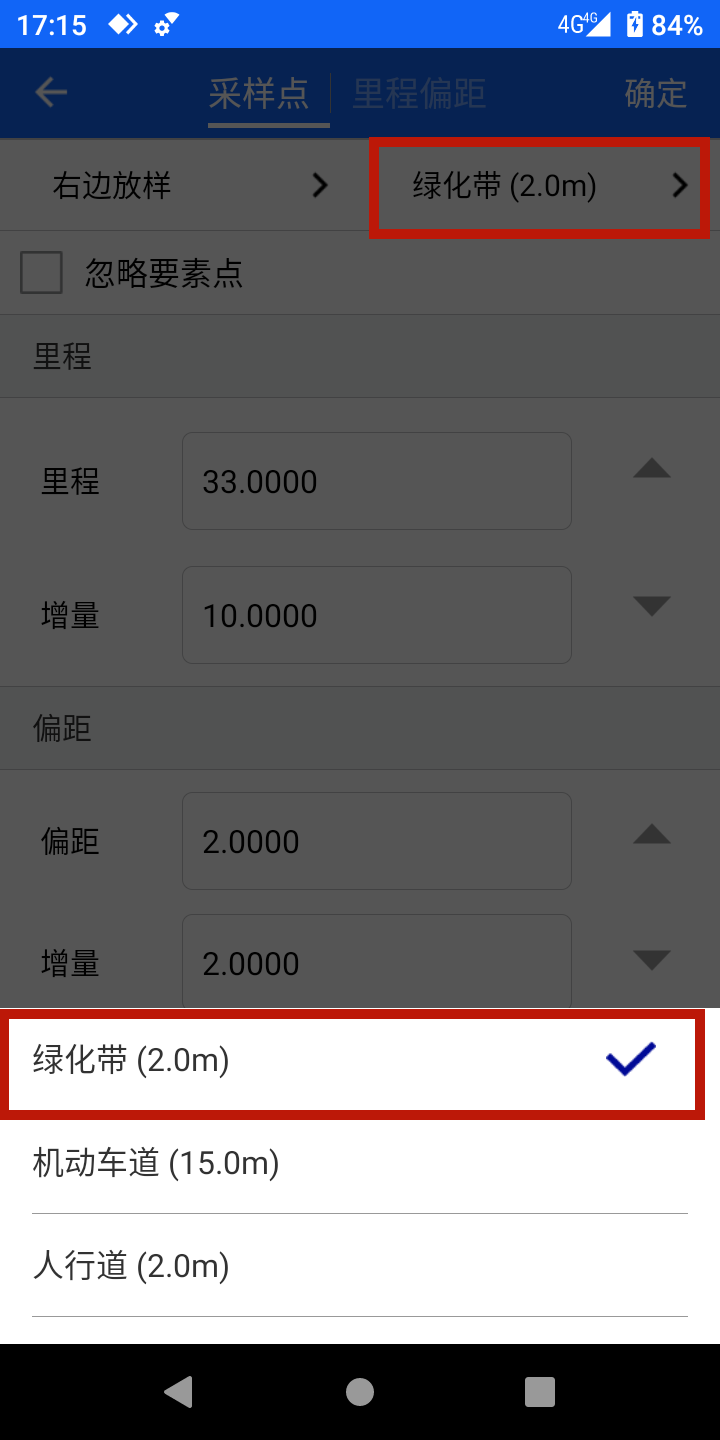720x1440 pixels.
Task: Switch to the 里程偏距 tab
Action: point(419,94)
